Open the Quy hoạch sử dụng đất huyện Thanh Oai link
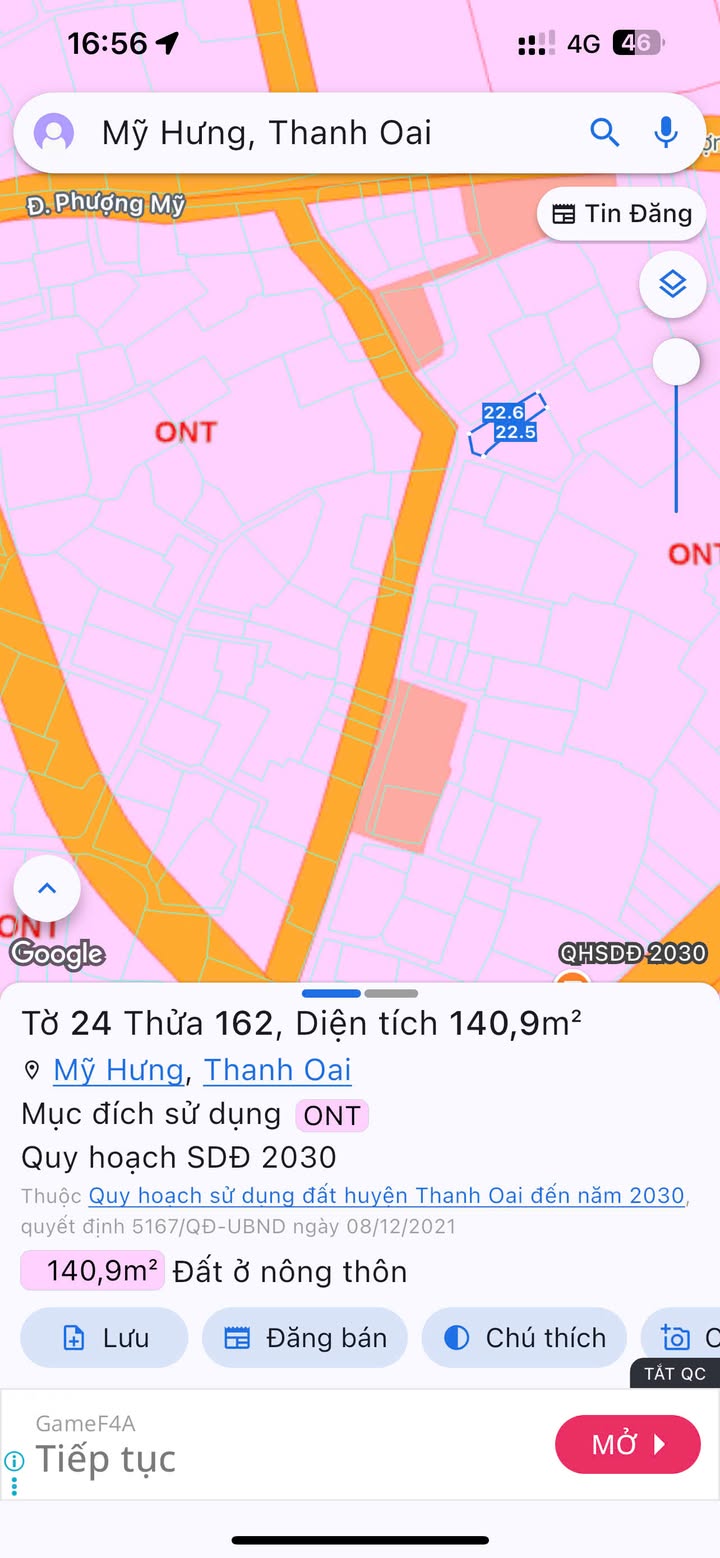This screenshot has width=720, height=1558. pyautogui.click(x=387, y=1196)
